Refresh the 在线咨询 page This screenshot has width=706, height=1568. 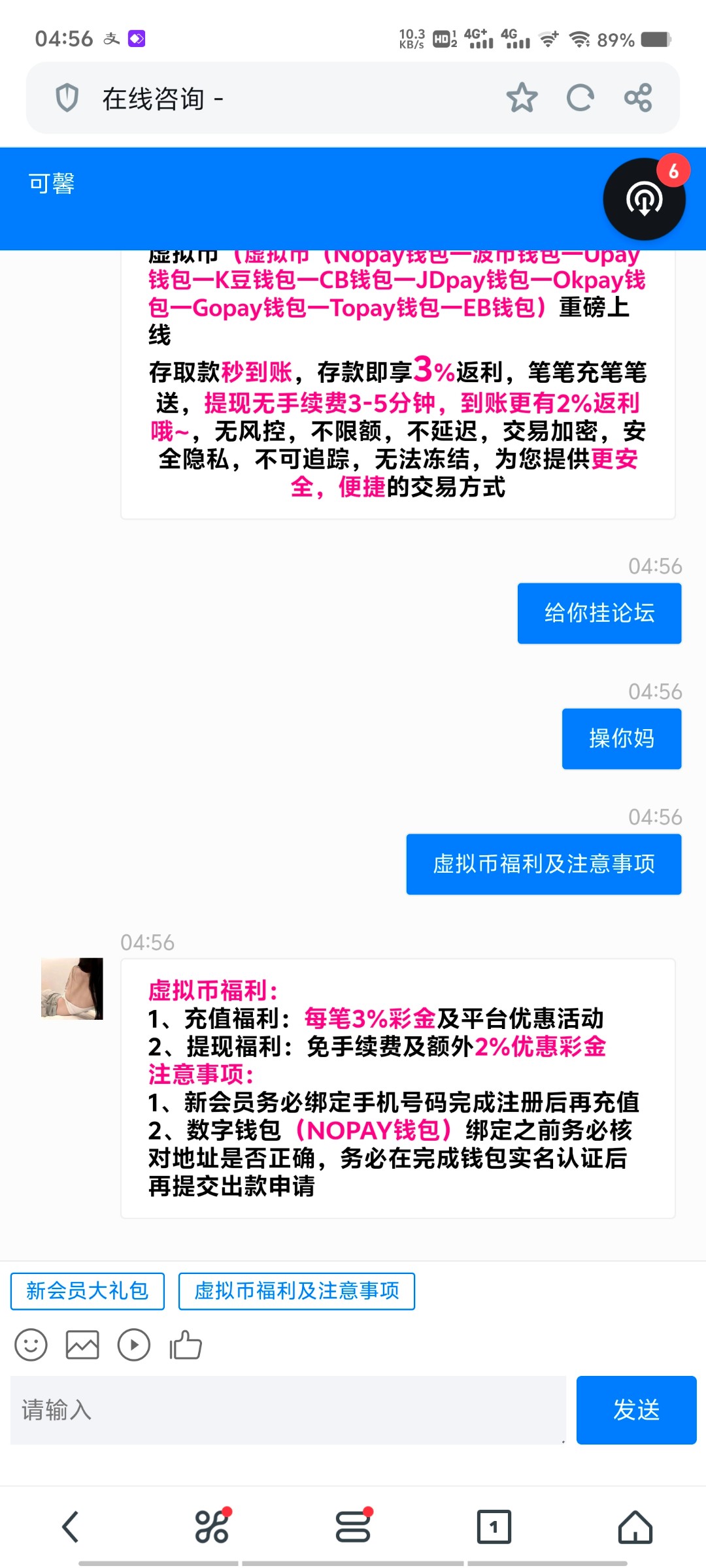[580, 98]
